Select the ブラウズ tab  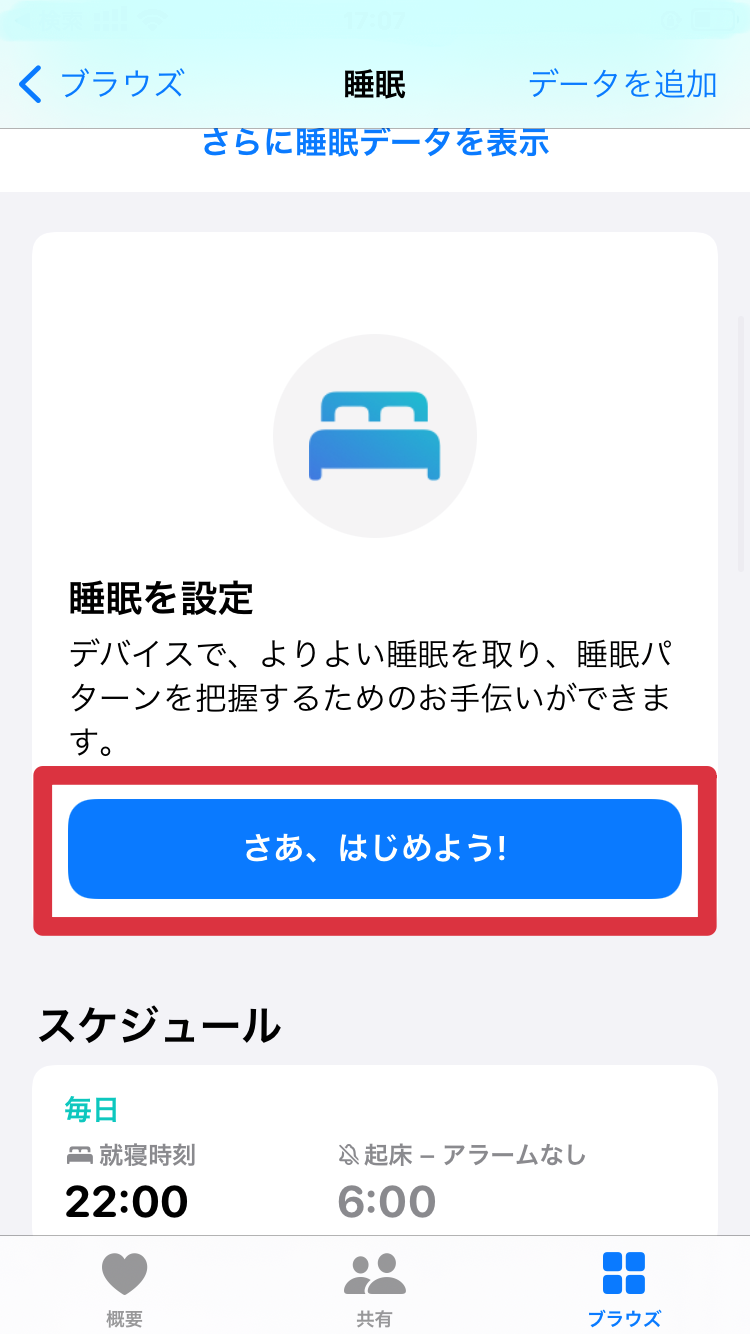coord(624,1288)
